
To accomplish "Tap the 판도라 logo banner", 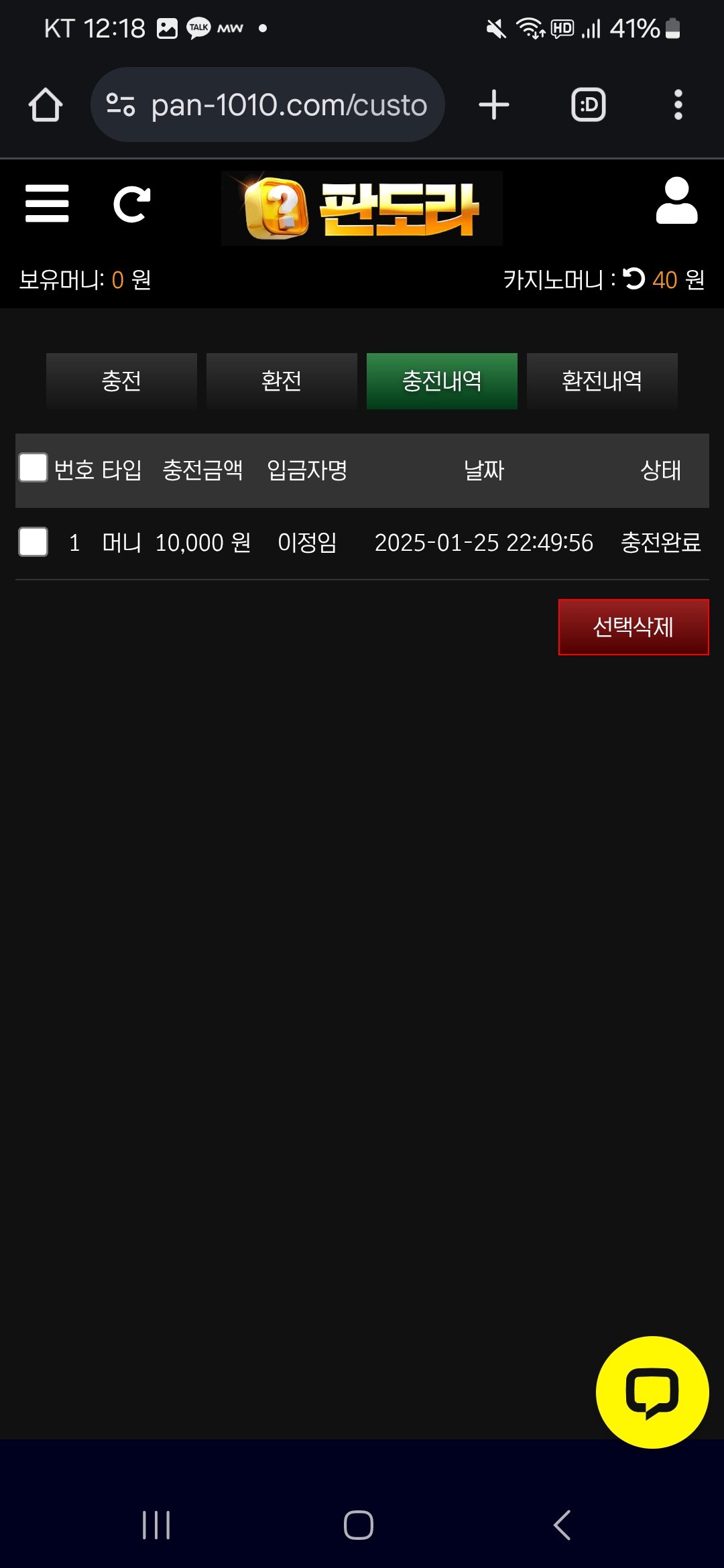I will 362,208.
